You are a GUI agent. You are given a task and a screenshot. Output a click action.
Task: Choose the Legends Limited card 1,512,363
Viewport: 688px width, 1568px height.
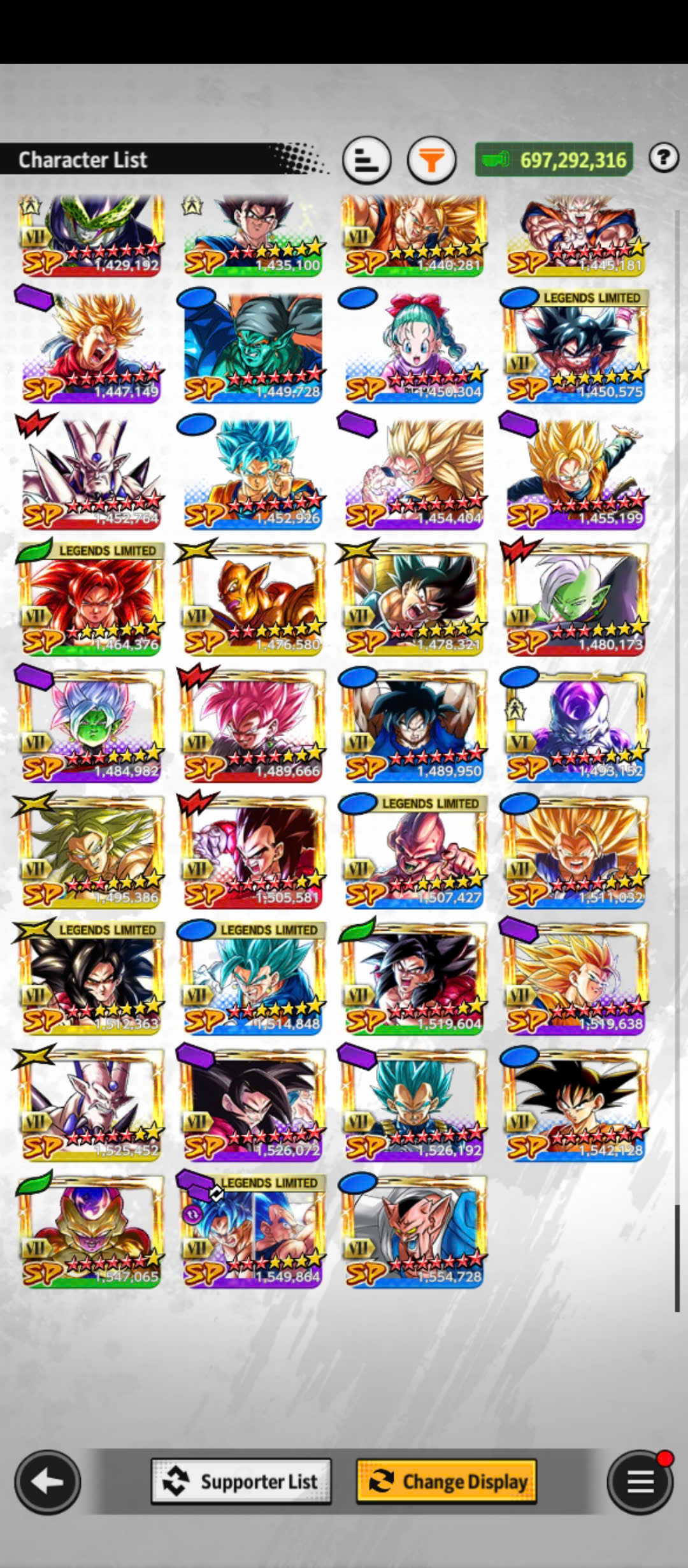tap(91, 978)
